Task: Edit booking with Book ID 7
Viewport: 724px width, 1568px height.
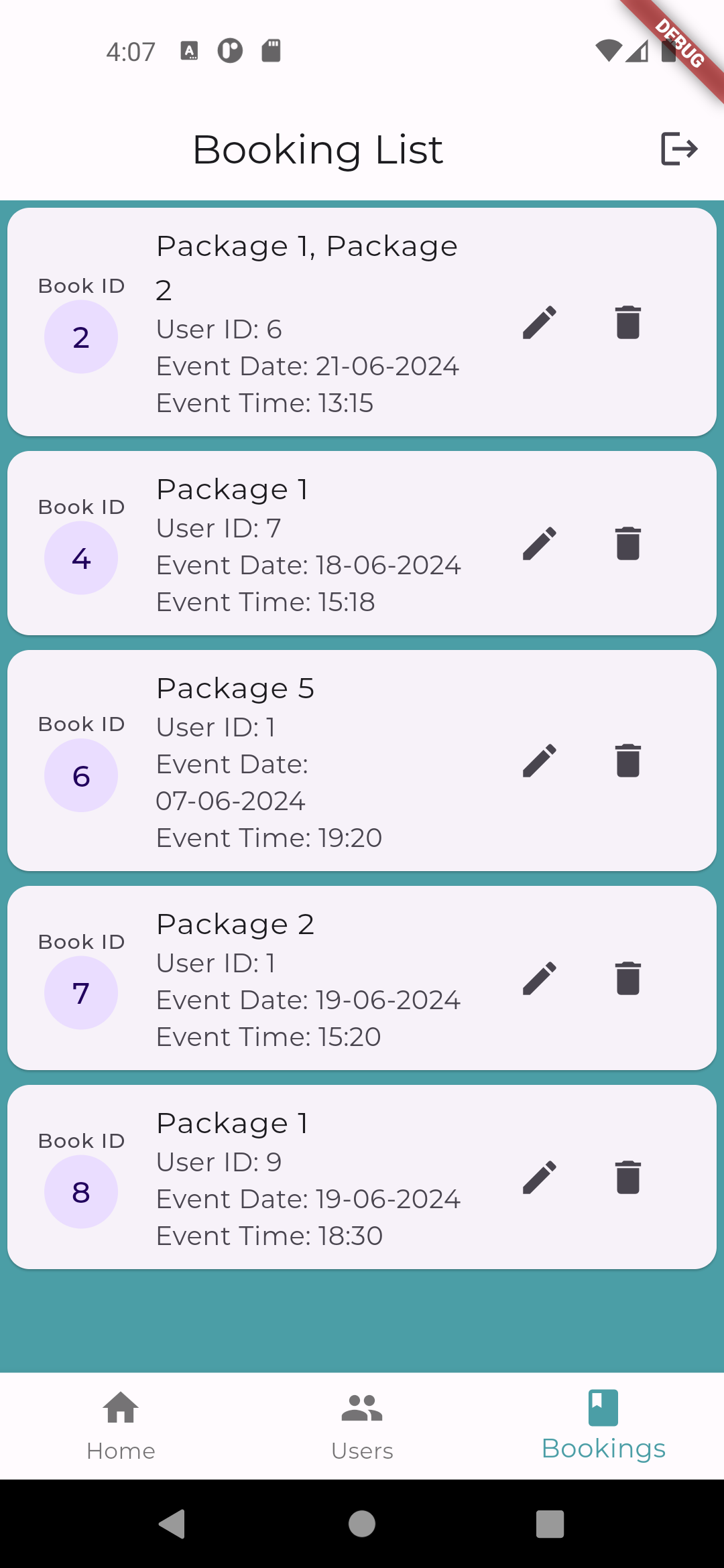Action: tap(540, 978)
